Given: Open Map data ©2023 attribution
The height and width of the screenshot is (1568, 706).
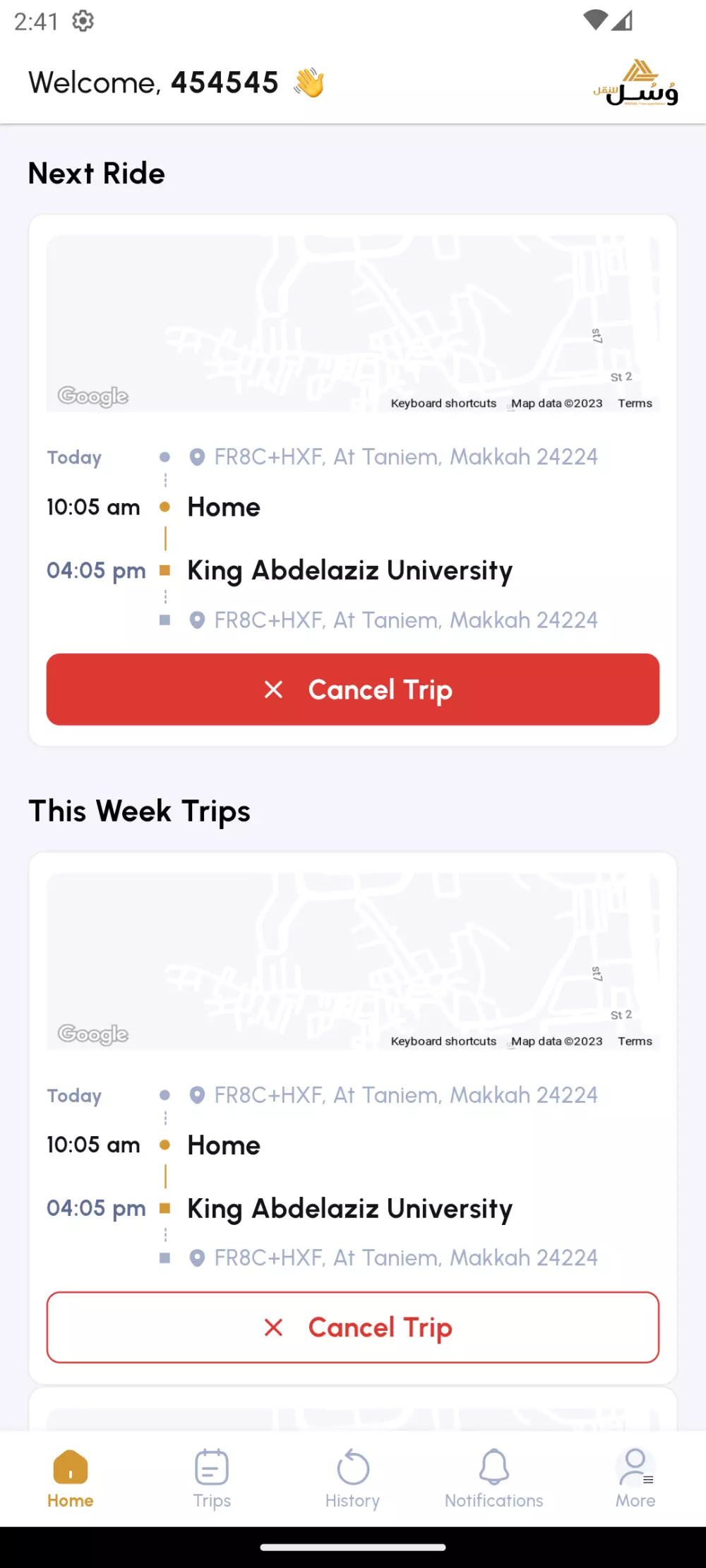Looking at the screenshot, I should click(557, 403).
